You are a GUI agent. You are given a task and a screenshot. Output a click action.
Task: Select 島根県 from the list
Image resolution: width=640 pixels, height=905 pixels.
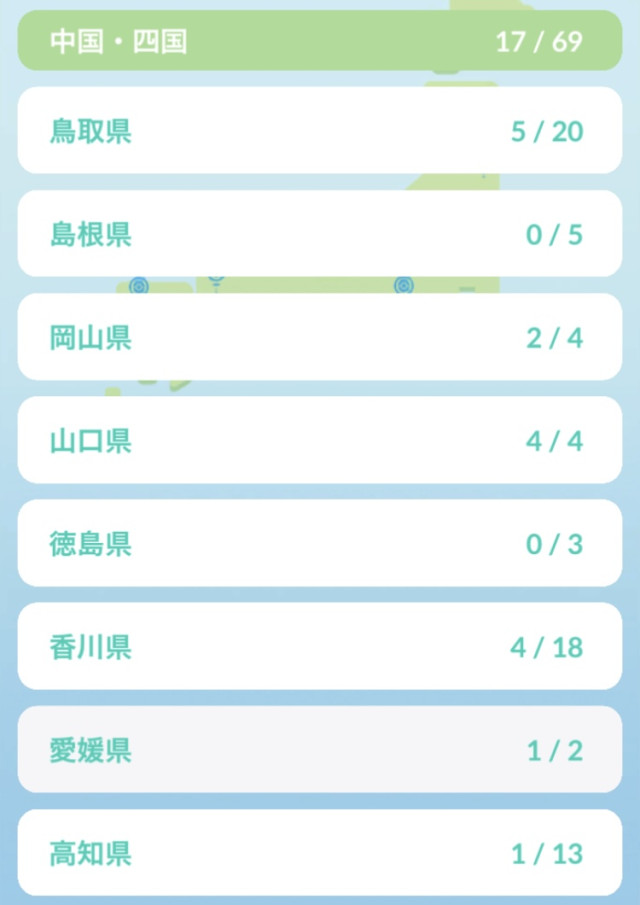pos(320,234)
